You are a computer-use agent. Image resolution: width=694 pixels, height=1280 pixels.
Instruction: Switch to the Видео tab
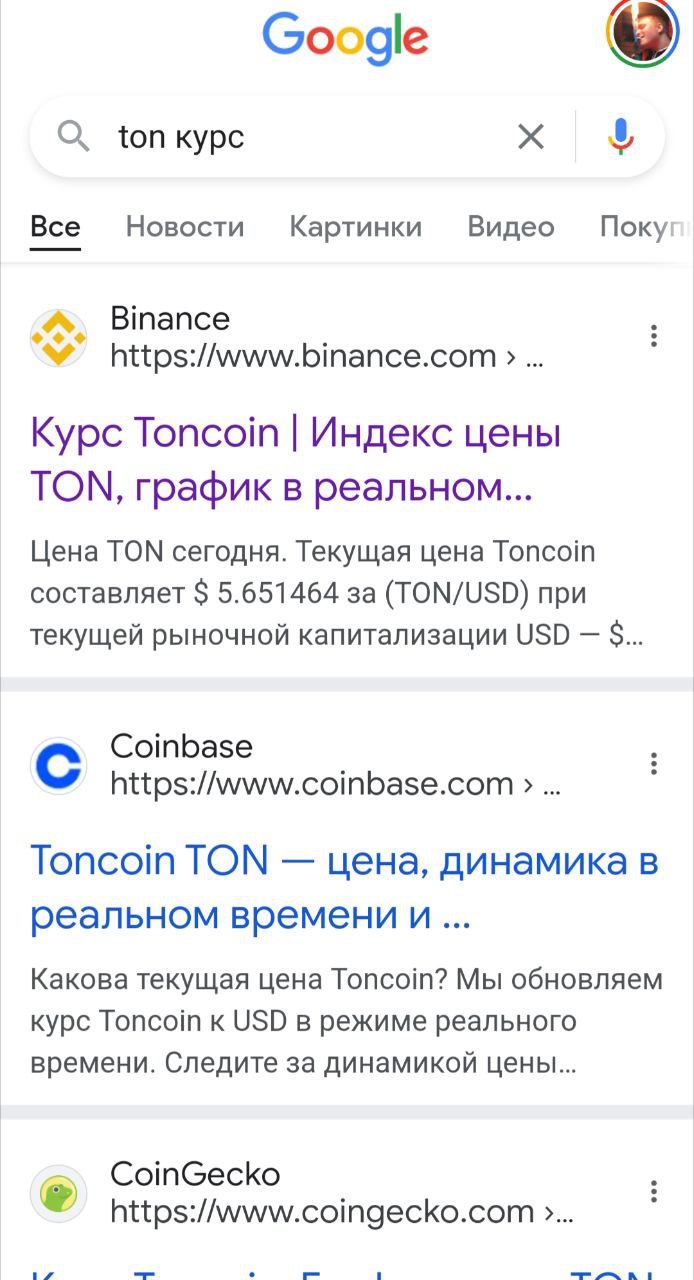tap(510, 227)
